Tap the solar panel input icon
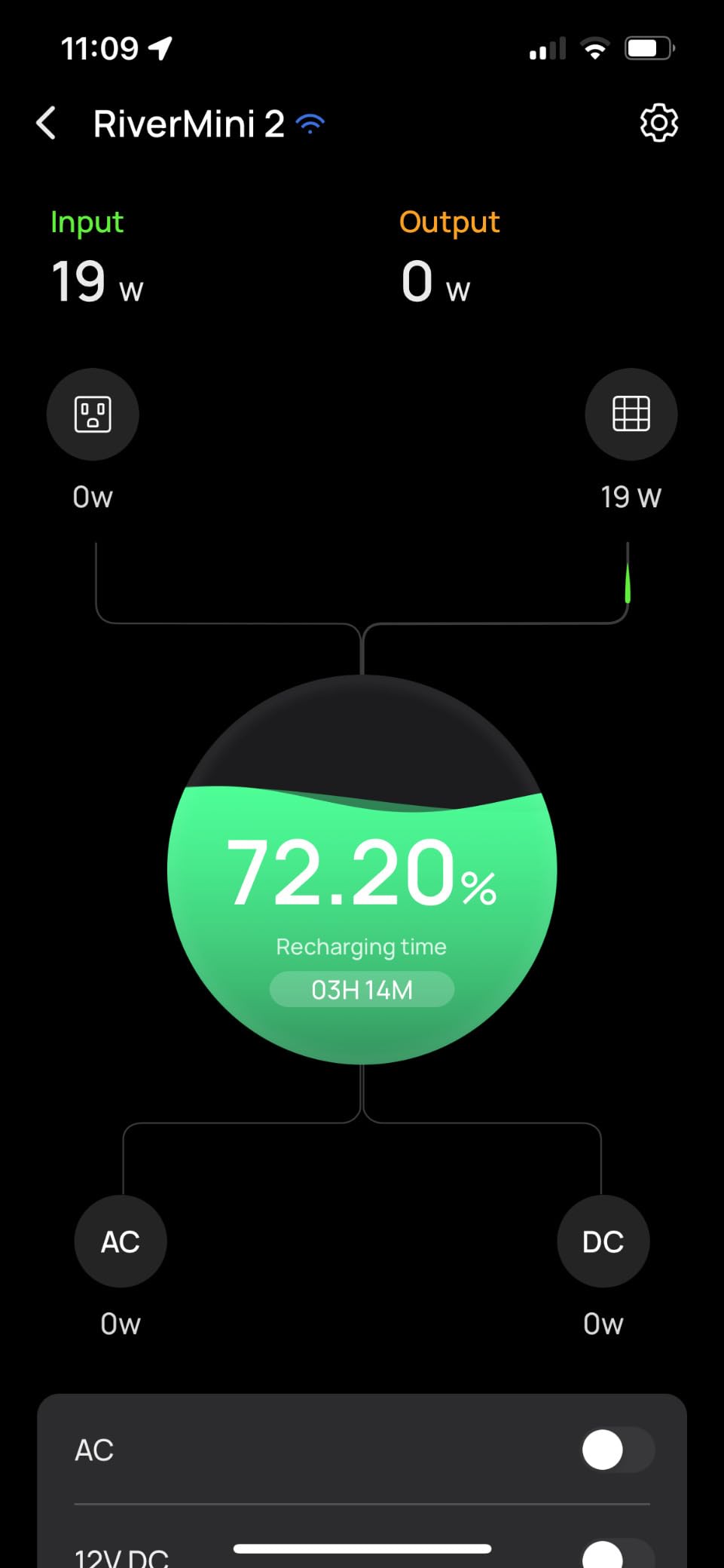This screenshot has width=724, height=1568. pyautogui.click(x=631, y=414)
